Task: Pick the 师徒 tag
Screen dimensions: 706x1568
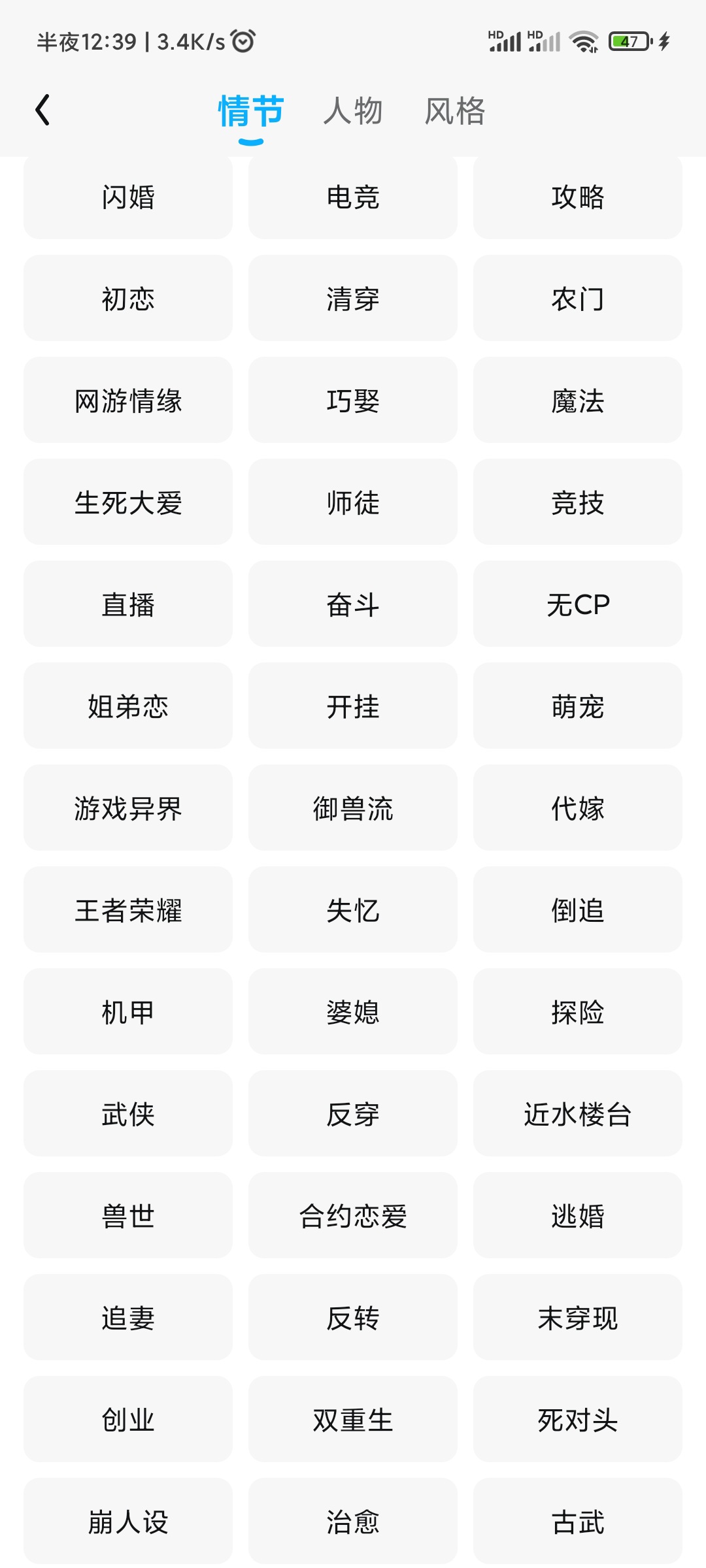Action: 353,503
